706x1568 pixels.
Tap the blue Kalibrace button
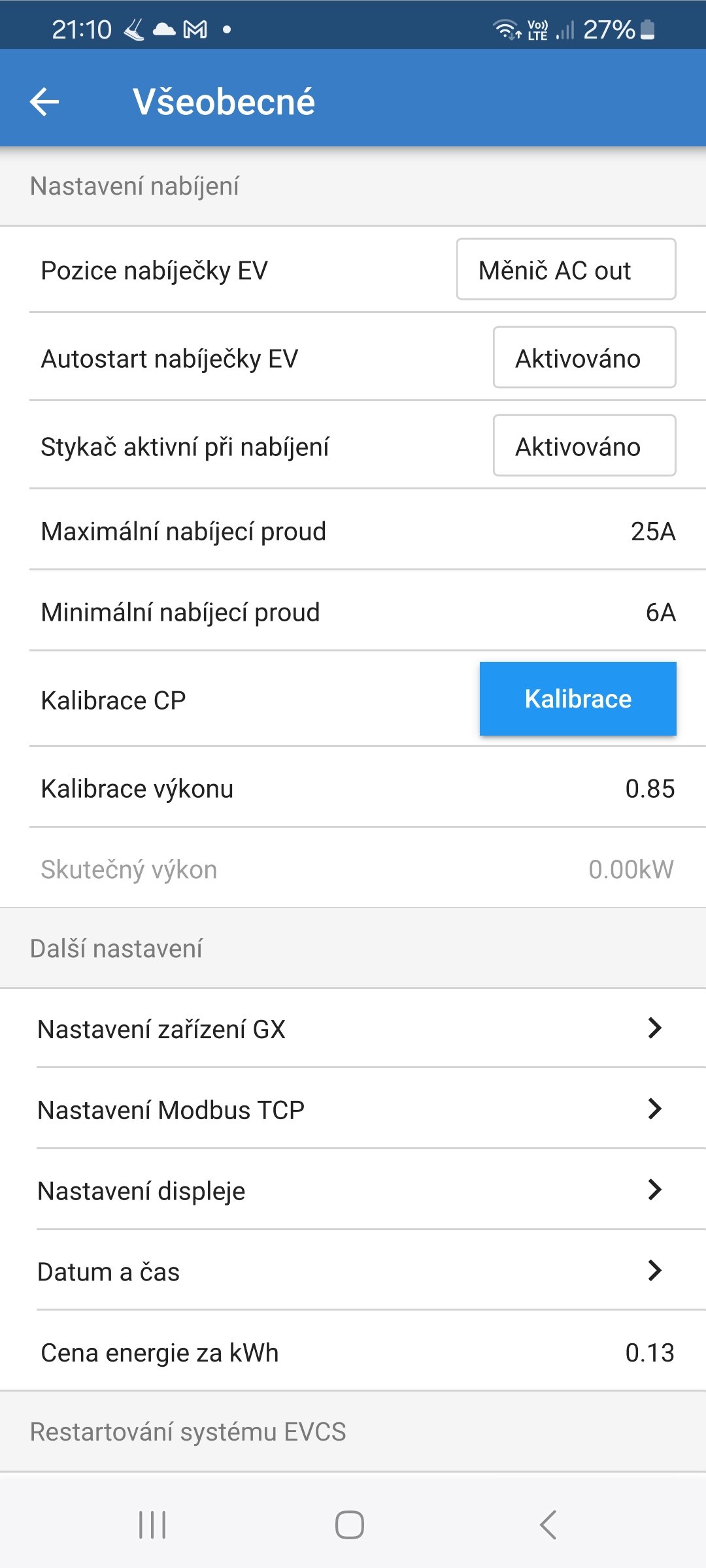point(578,699)
